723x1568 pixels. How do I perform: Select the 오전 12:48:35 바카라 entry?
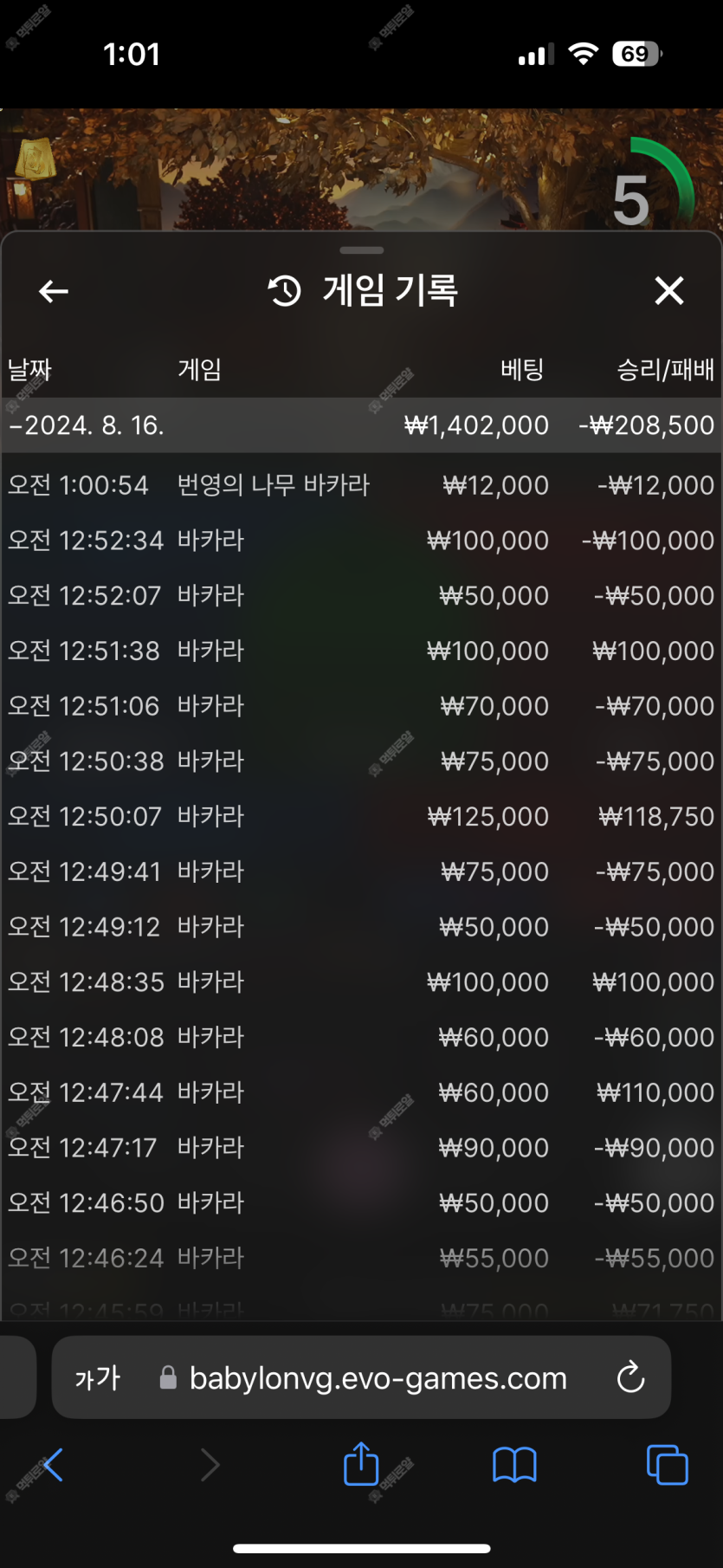(362, 982)
